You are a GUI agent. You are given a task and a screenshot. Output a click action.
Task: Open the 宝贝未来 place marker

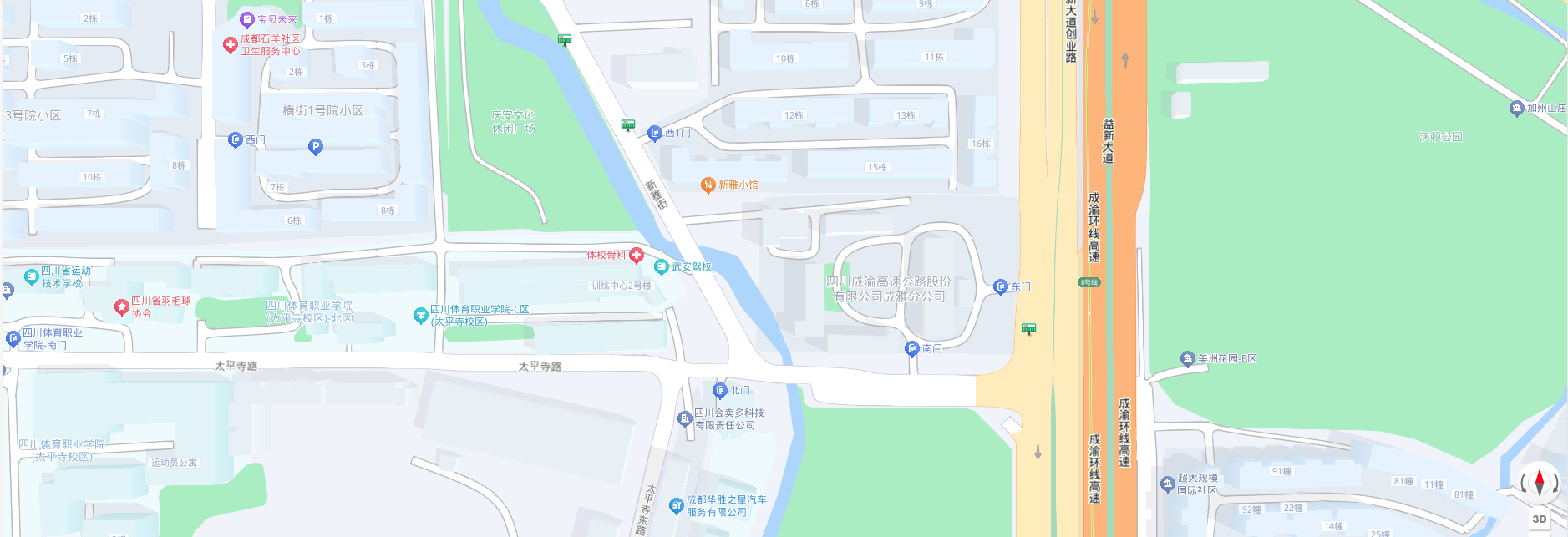click(x=246, y=19)
